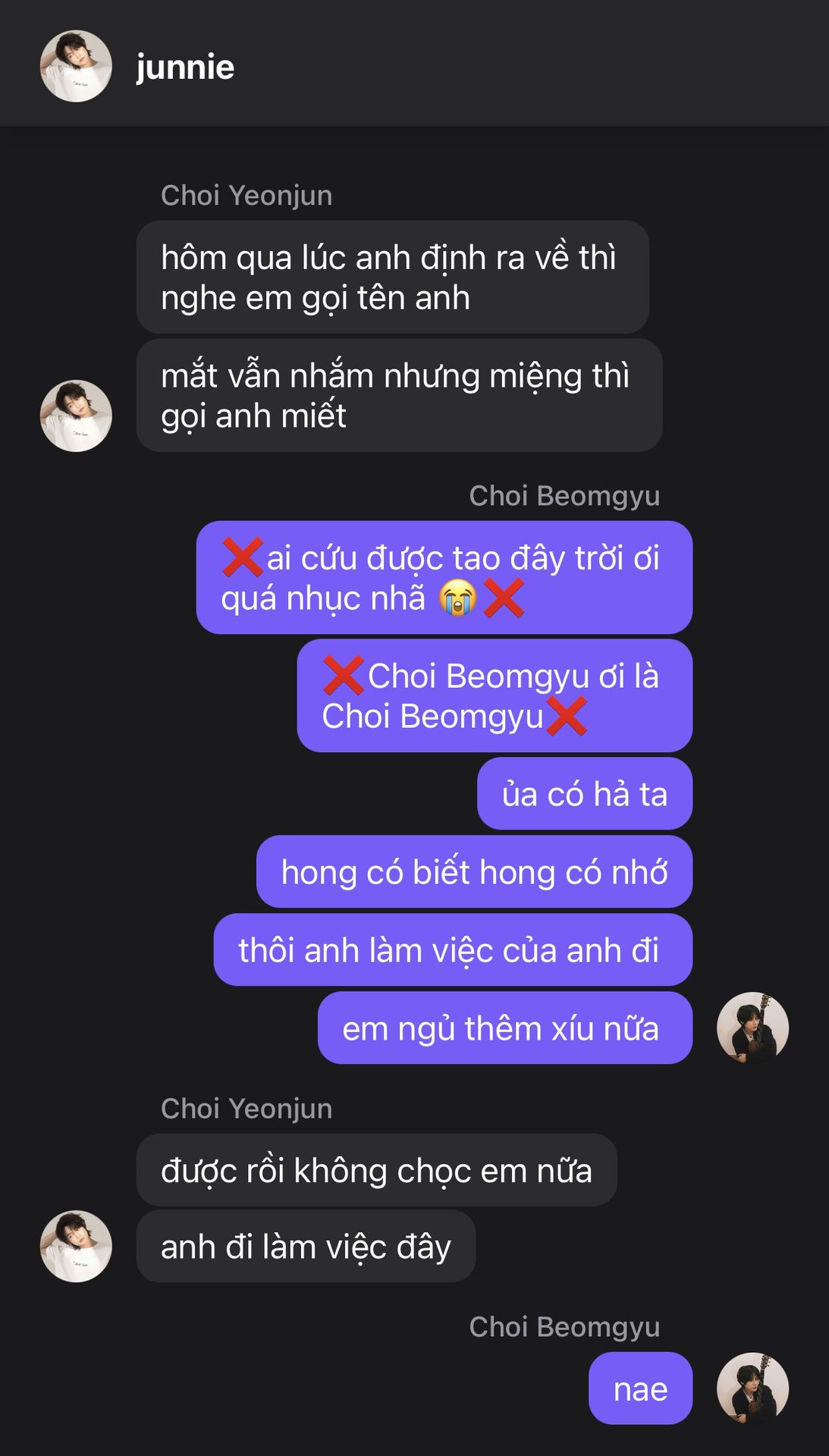Image resolution: width=829 pixels, height=1456 pixels.
Task: Open Yeonjun's avatar beside "gọi anh miết"
Action: click(x=76, y=416)
